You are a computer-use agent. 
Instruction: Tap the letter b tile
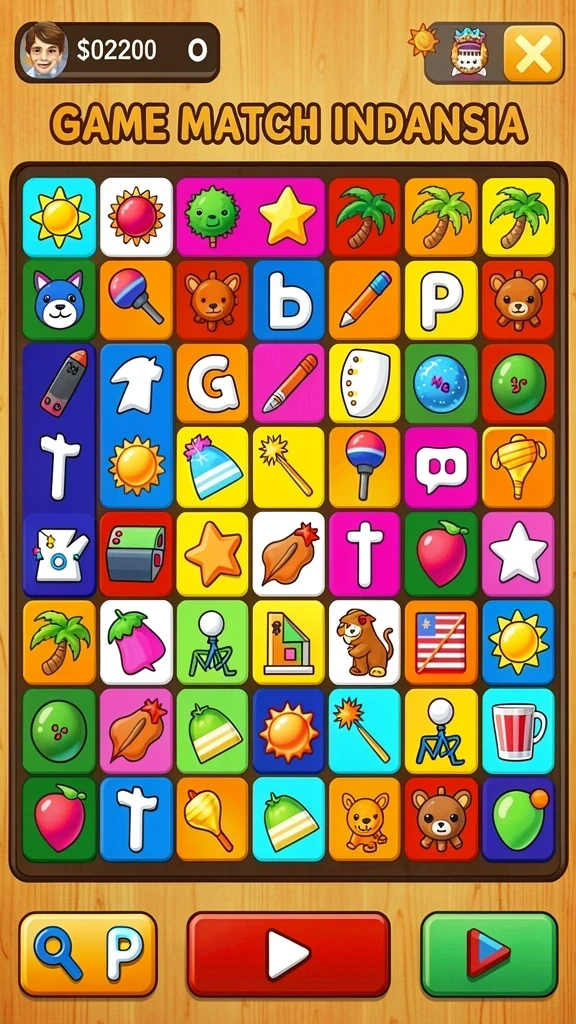click(x=289, y=300)
